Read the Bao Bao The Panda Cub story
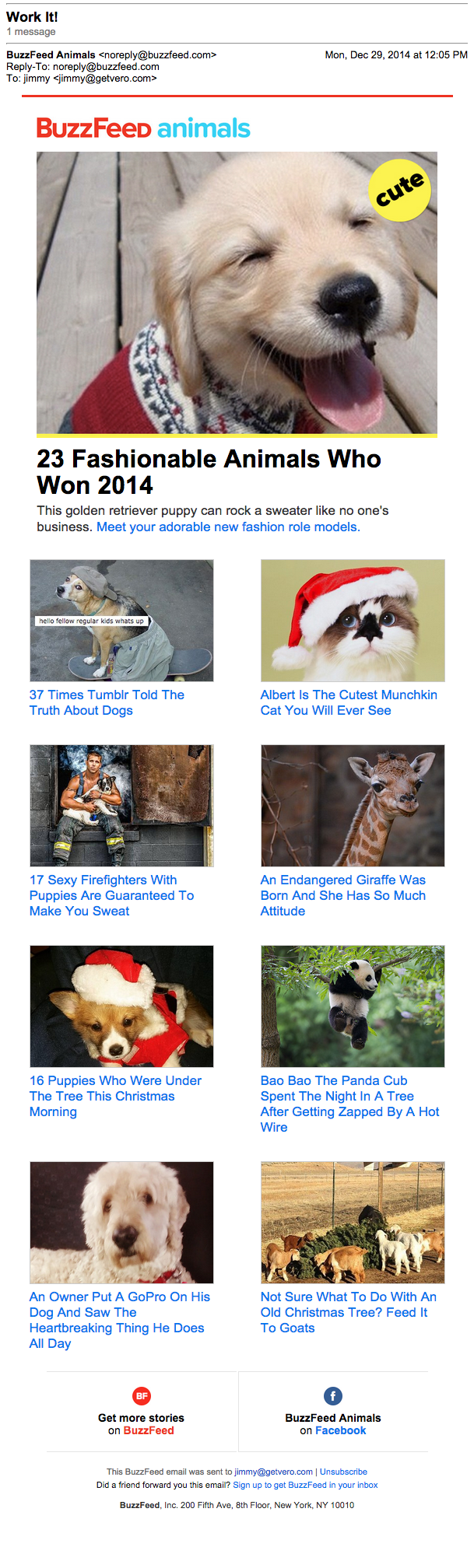The image size is (474, 1568). [x=349, y=1104]
